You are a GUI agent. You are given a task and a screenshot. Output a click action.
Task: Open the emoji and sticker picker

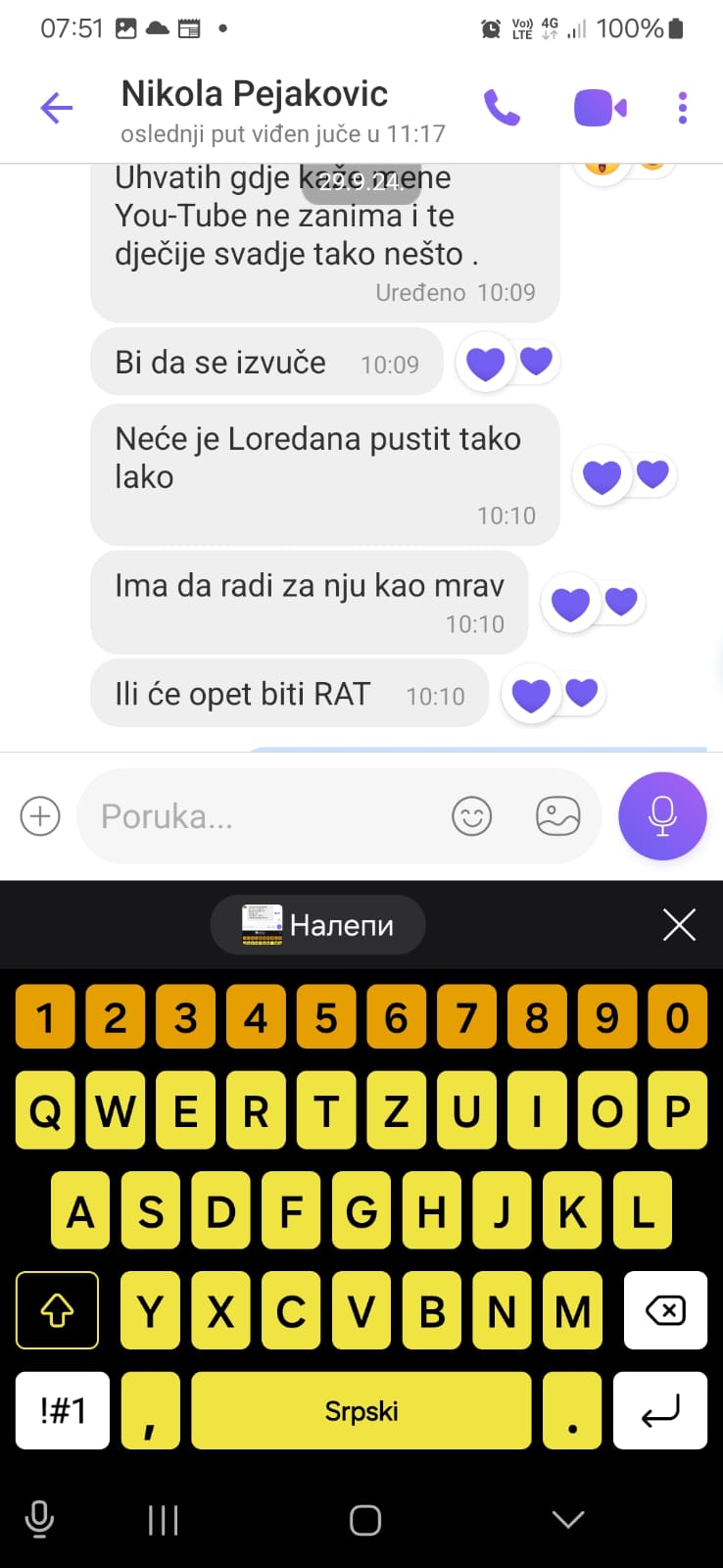pos(471,816)
